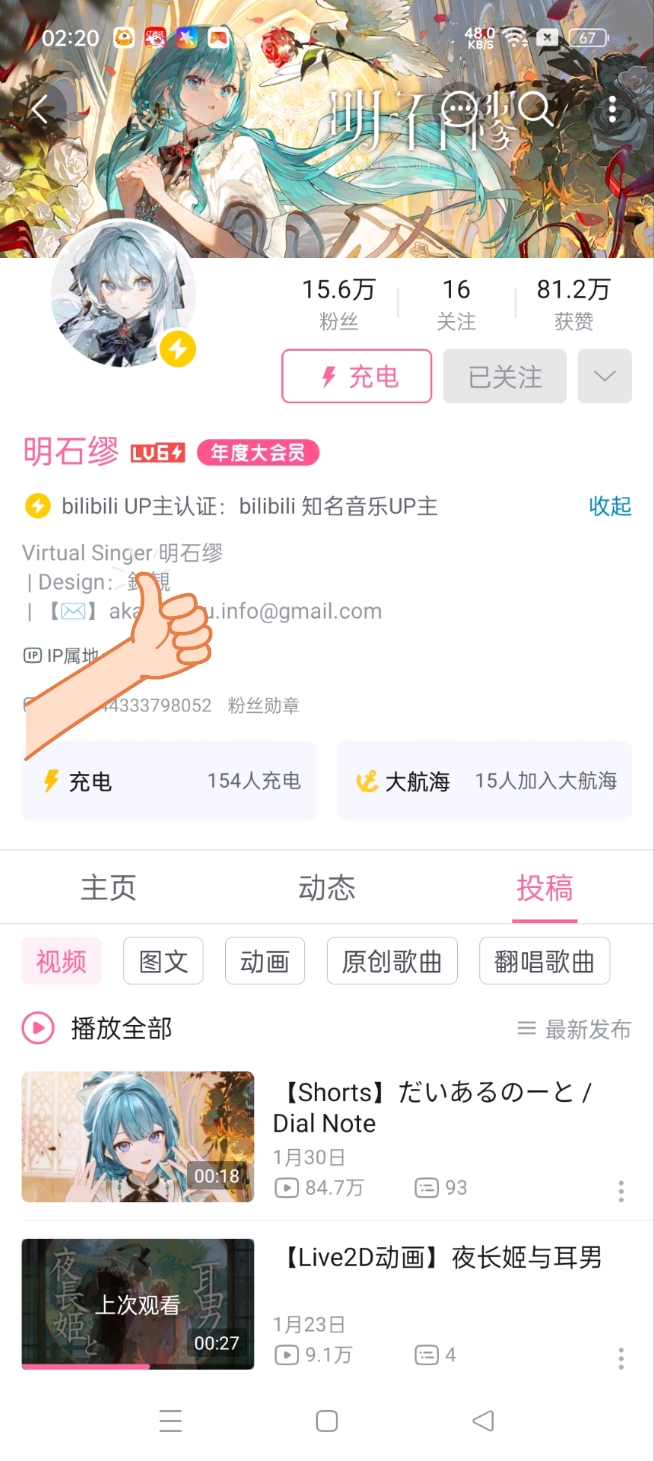Tap the 已关注 follow button

(x=505, y=376)
